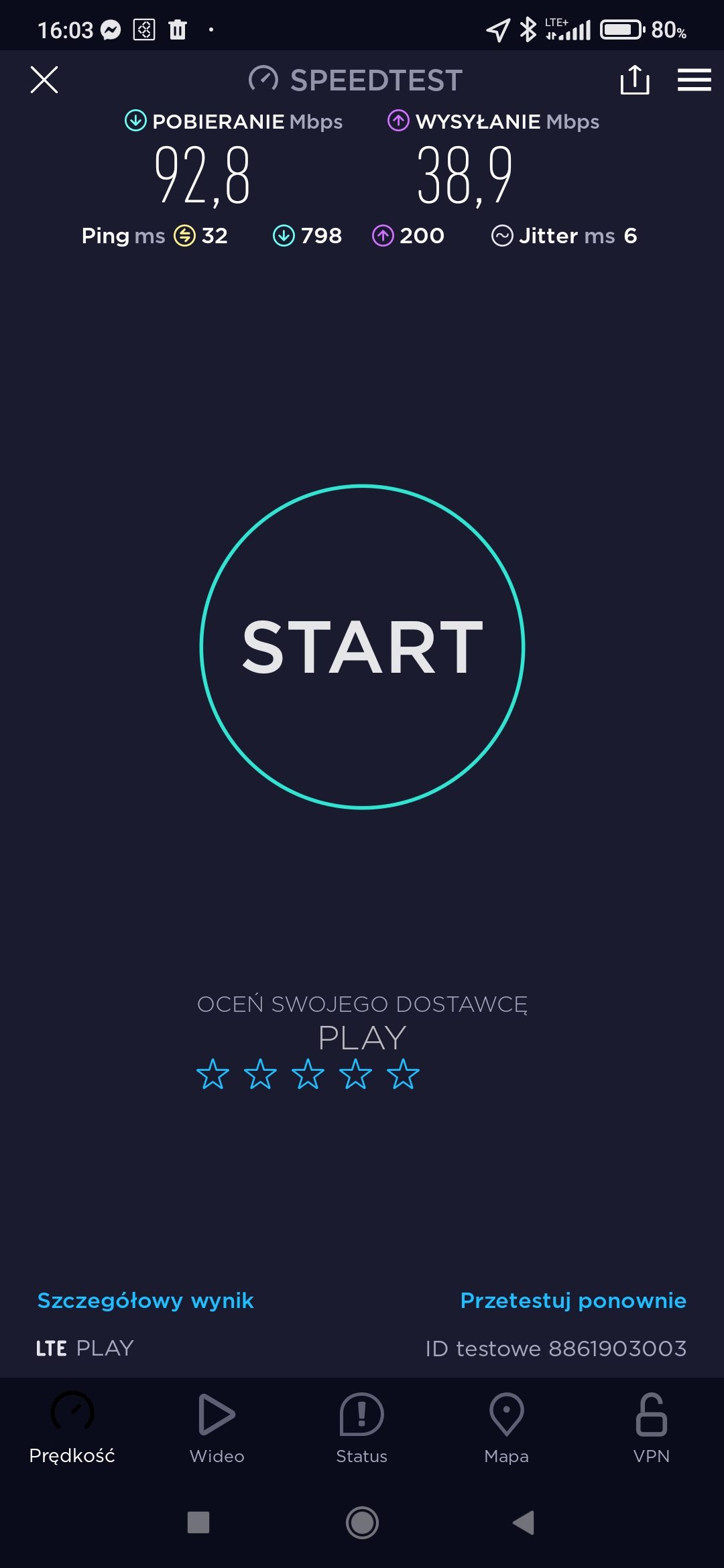Switch to the Wideo tab
The image size is (724, 1568).
click(217, 1428)
